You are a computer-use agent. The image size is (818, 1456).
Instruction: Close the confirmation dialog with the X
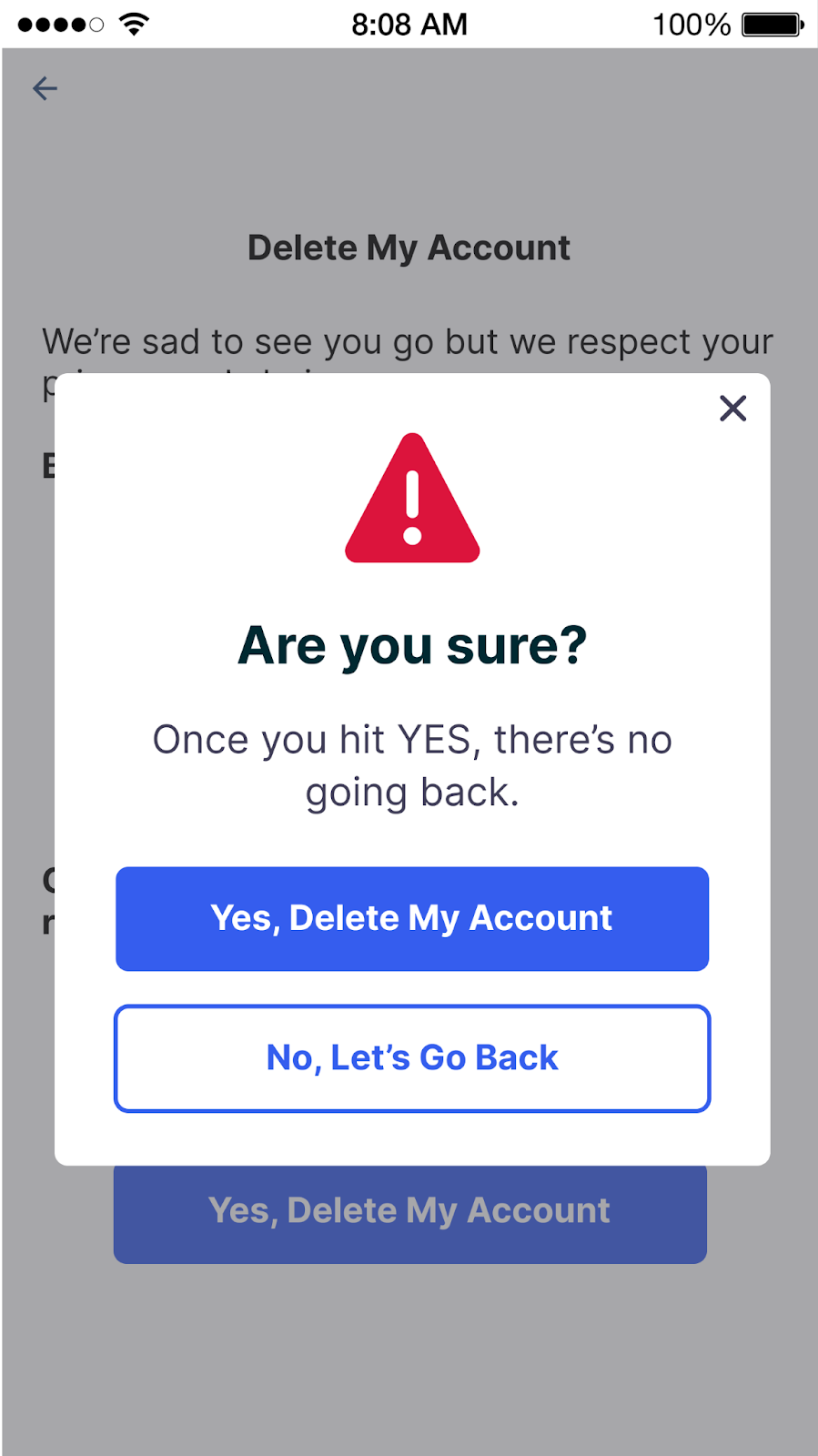[x=732, y=409]
